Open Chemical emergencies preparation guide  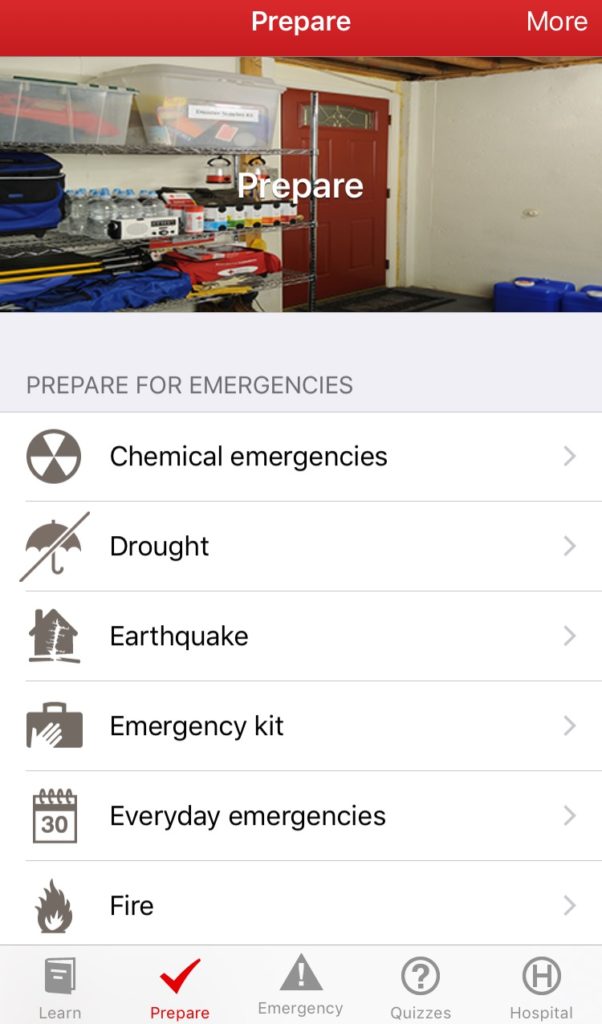300,457
